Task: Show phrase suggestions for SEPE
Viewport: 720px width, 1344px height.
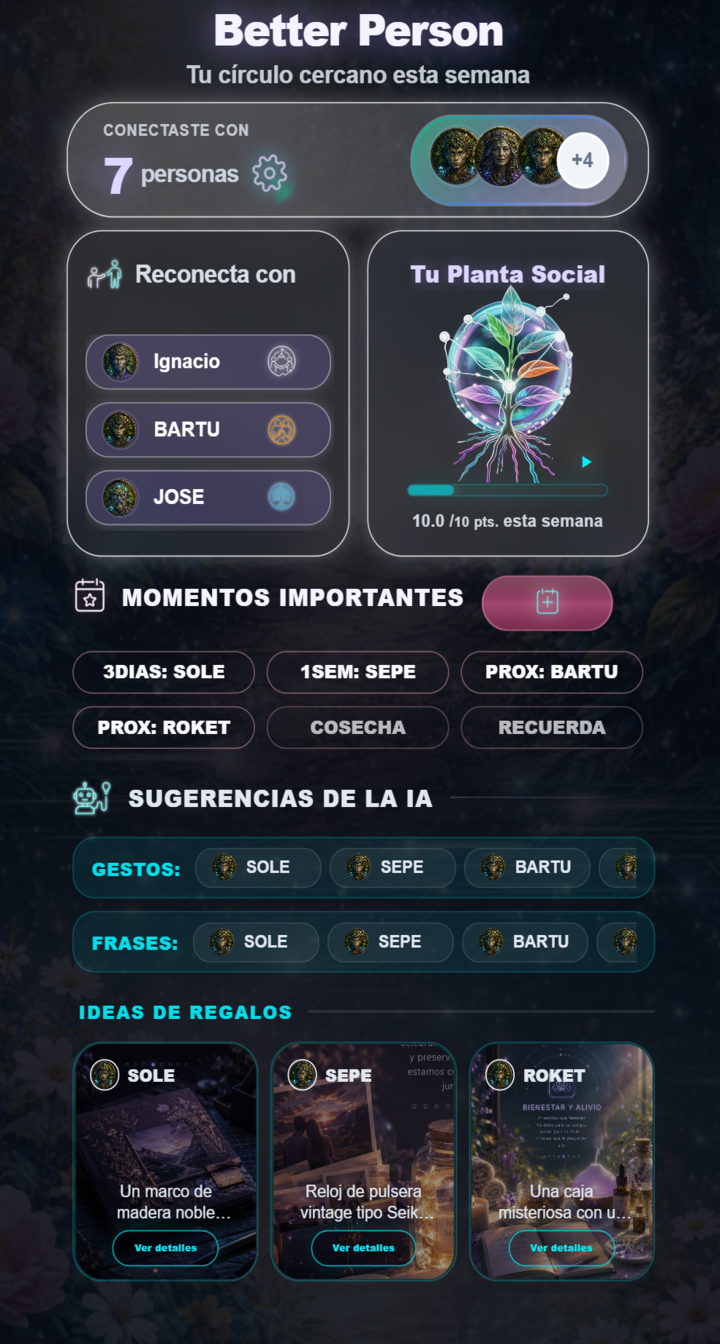Action: 390,942
